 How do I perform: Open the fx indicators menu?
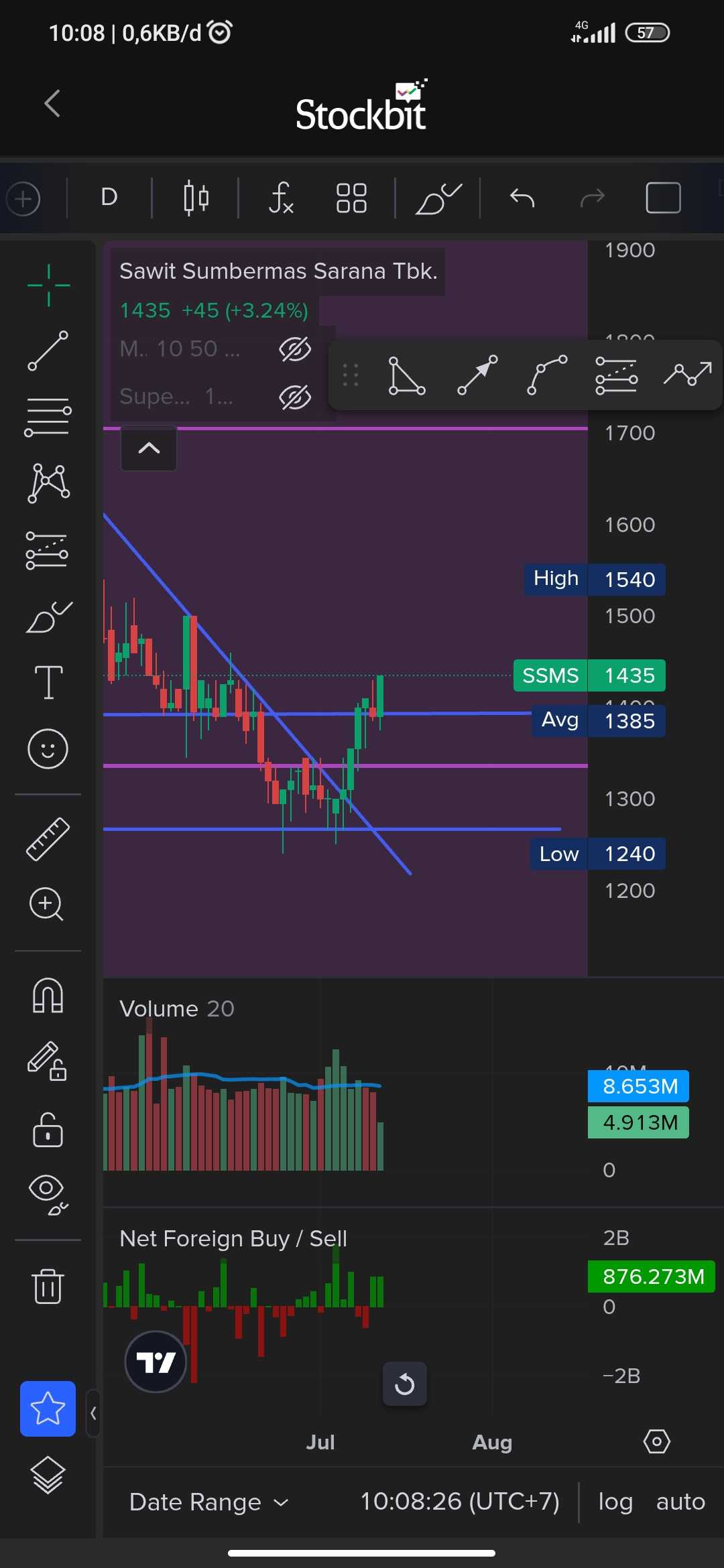281,198
